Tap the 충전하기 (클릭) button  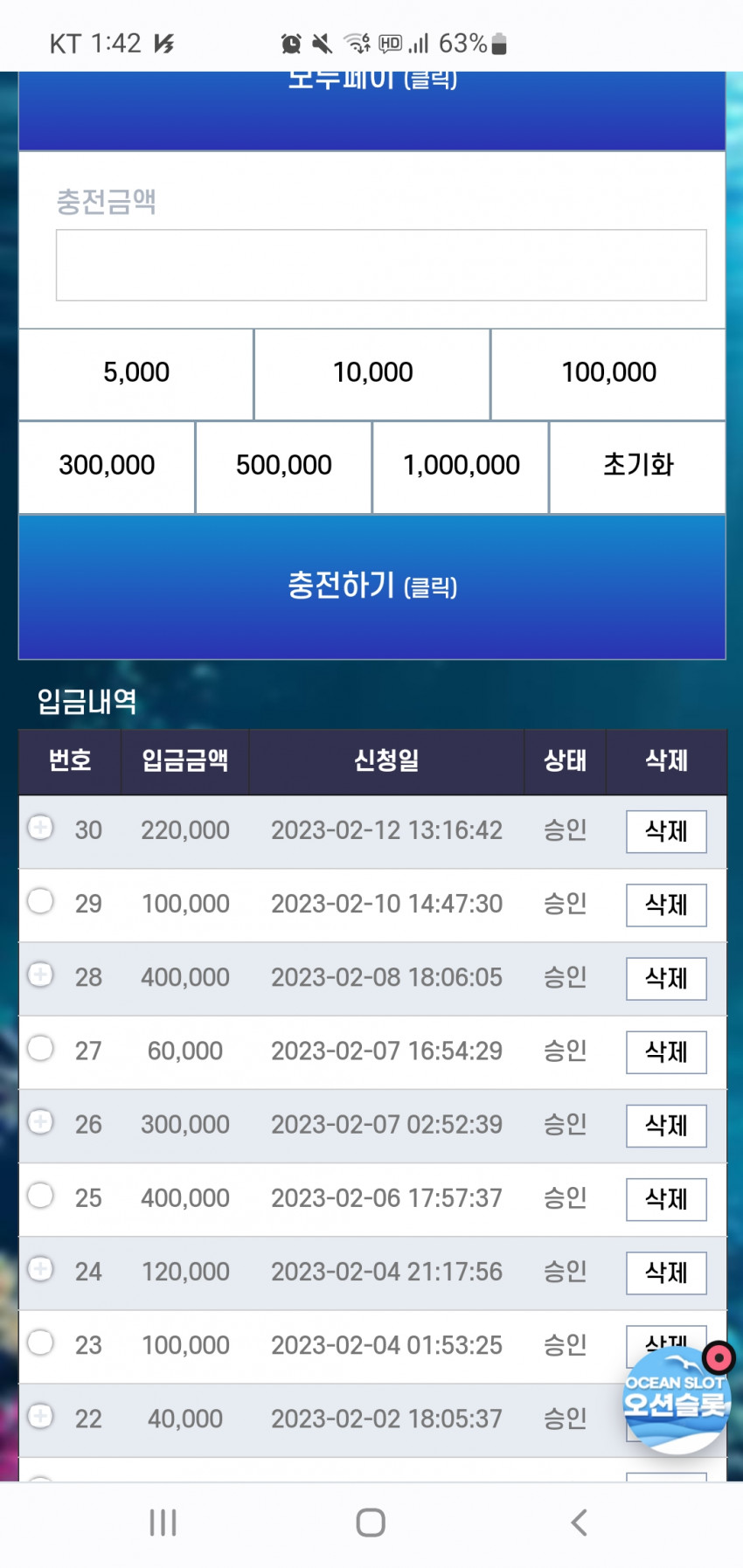tap(372, 586)
